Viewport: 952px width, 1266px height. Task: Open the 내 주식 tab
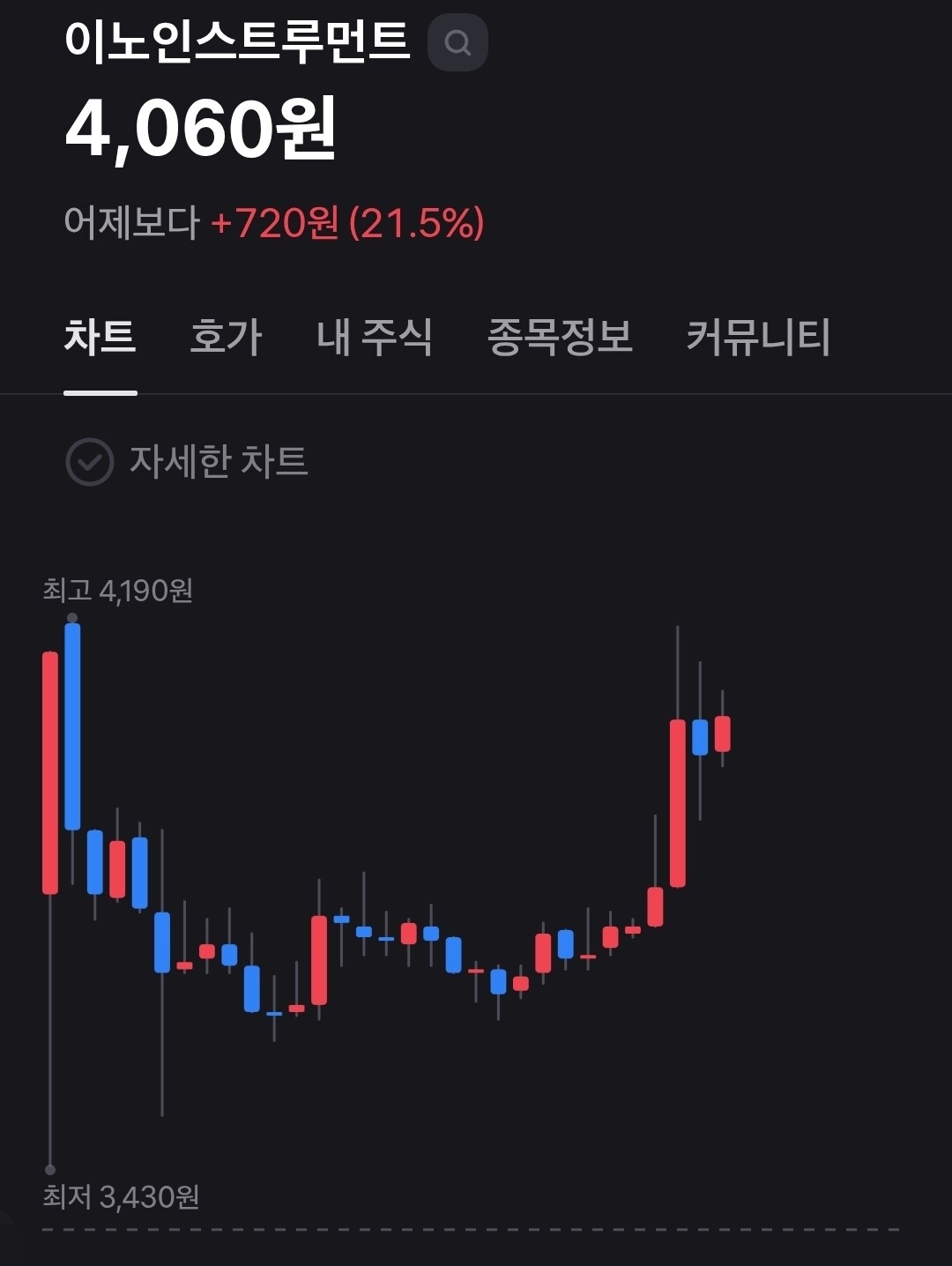pyautogui.click(x=375, y=337)
